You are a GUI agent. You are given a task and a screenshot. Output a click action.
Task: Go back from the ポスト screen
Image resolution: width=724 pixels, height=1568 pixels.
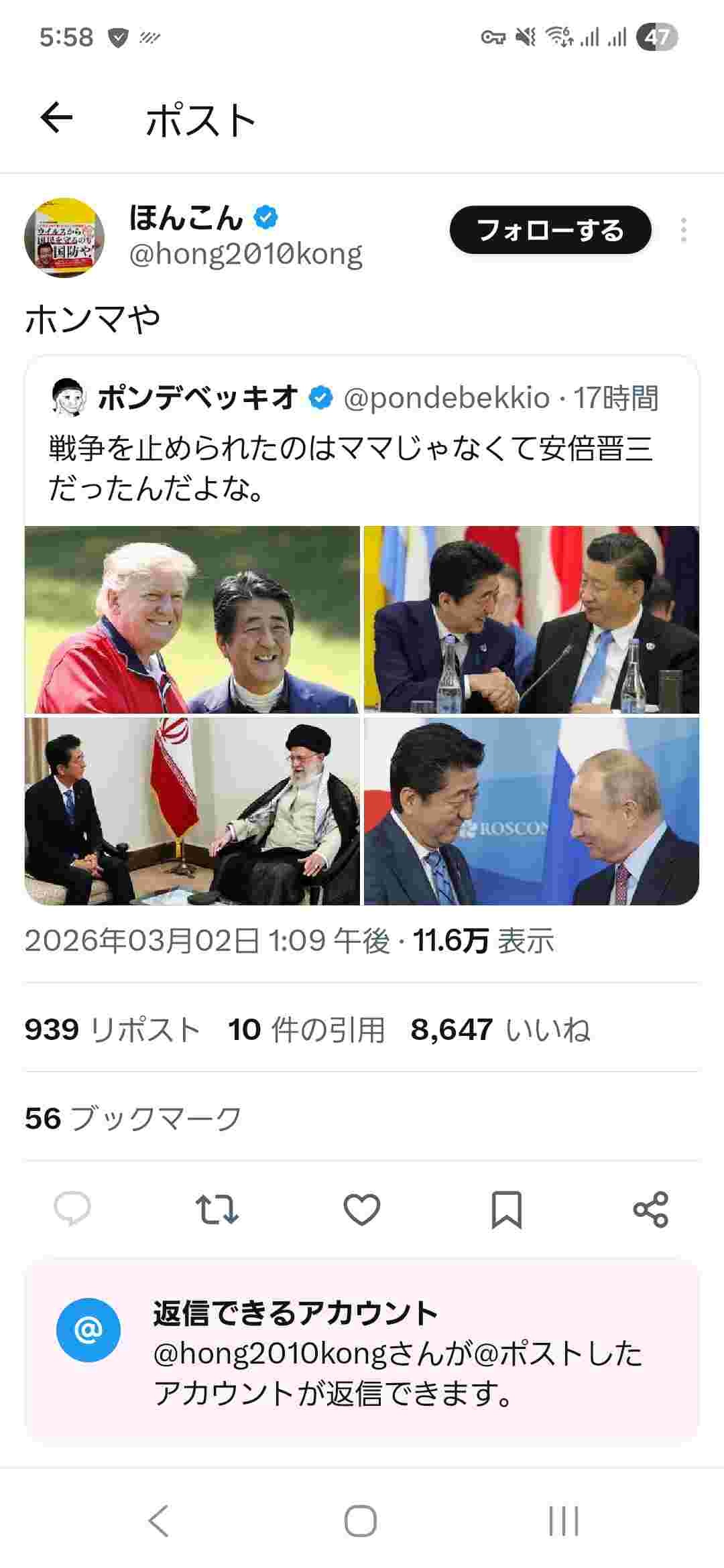(56, 119)
